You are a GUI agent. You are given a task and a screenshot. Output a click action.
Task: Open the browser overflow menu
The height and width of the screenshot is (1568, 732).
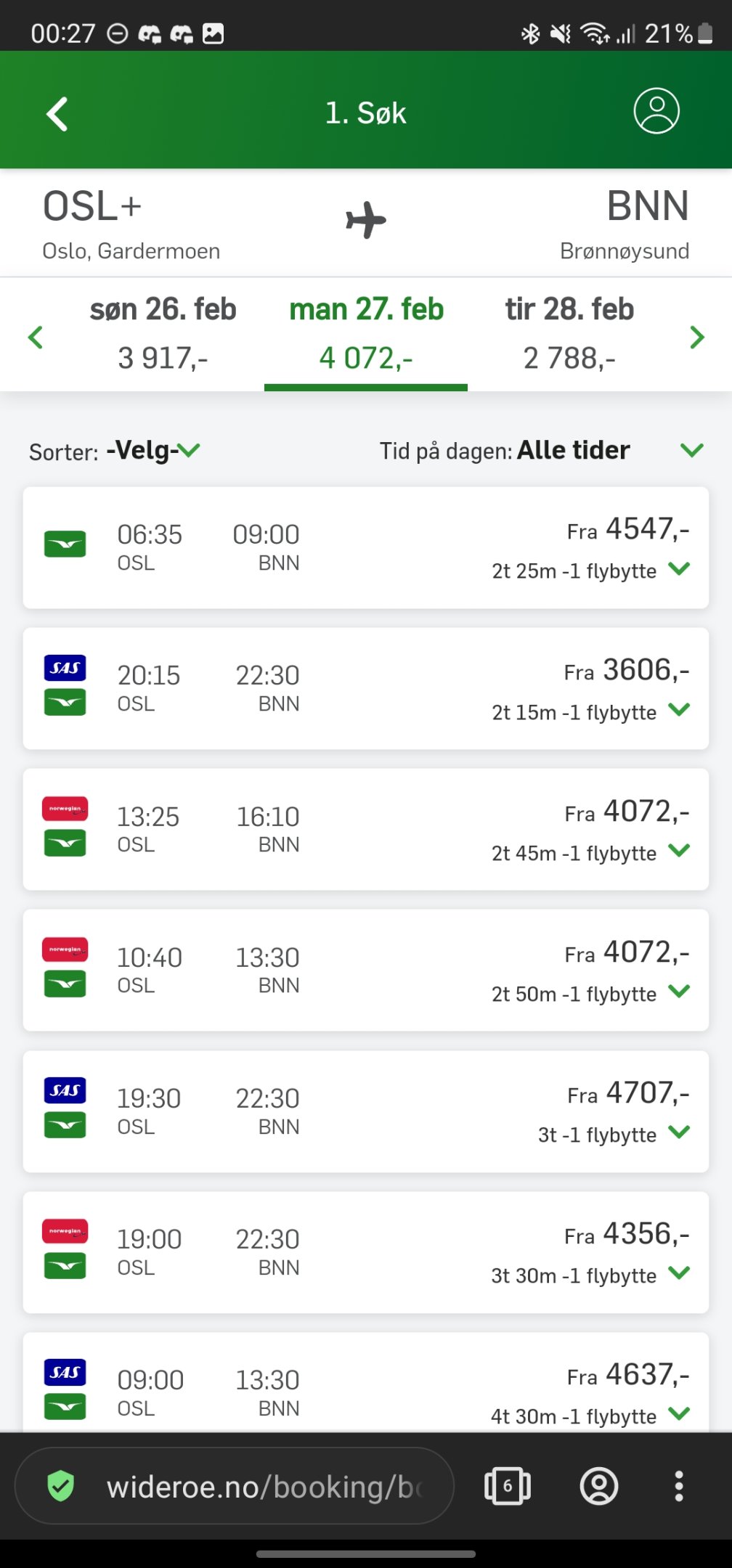(x=678, y=1486)
